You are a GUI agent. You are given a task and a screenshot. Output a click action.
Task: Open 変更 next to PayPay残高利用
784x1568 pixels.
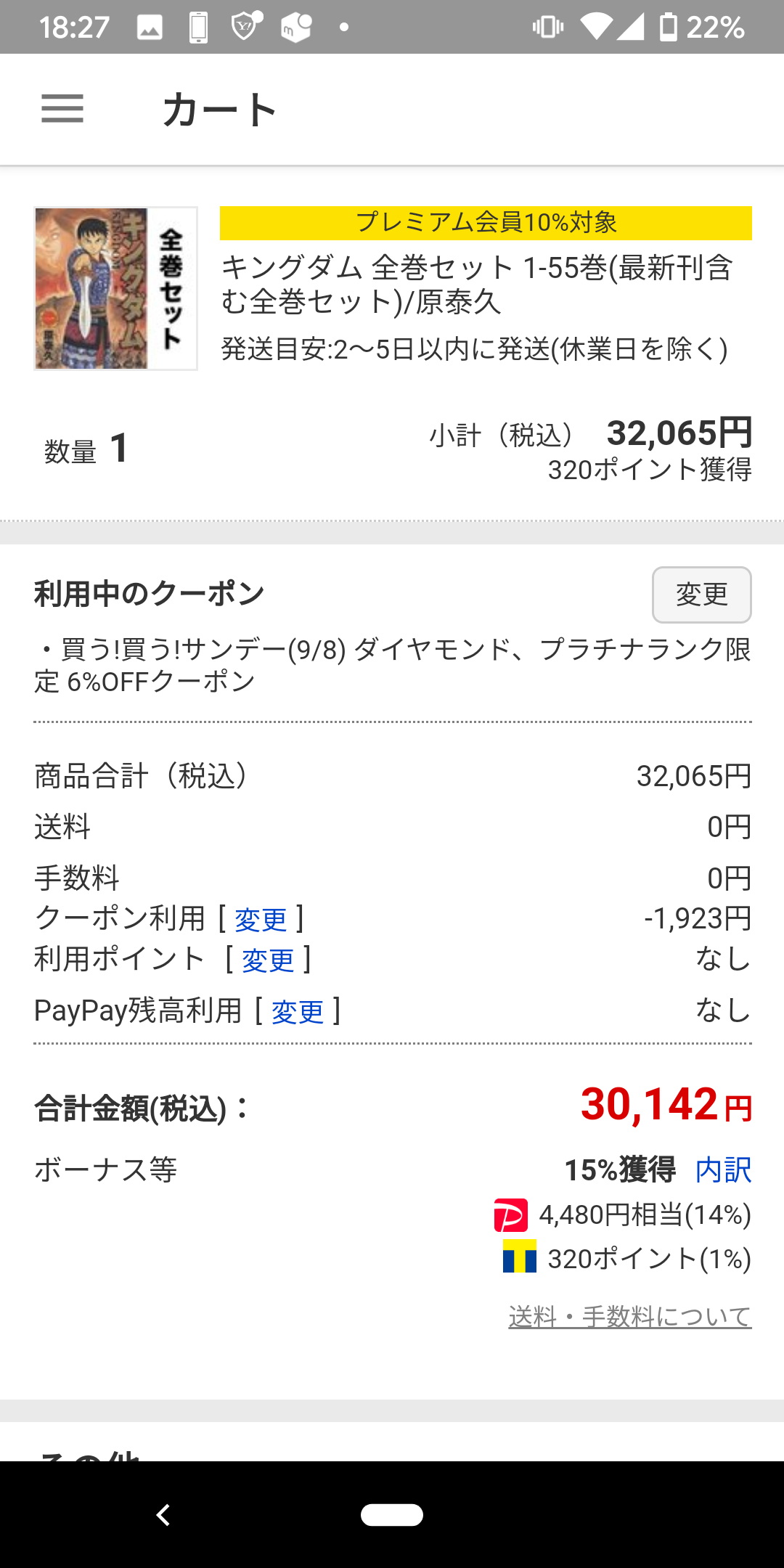pyautogui.click(x=298, y=1010)
